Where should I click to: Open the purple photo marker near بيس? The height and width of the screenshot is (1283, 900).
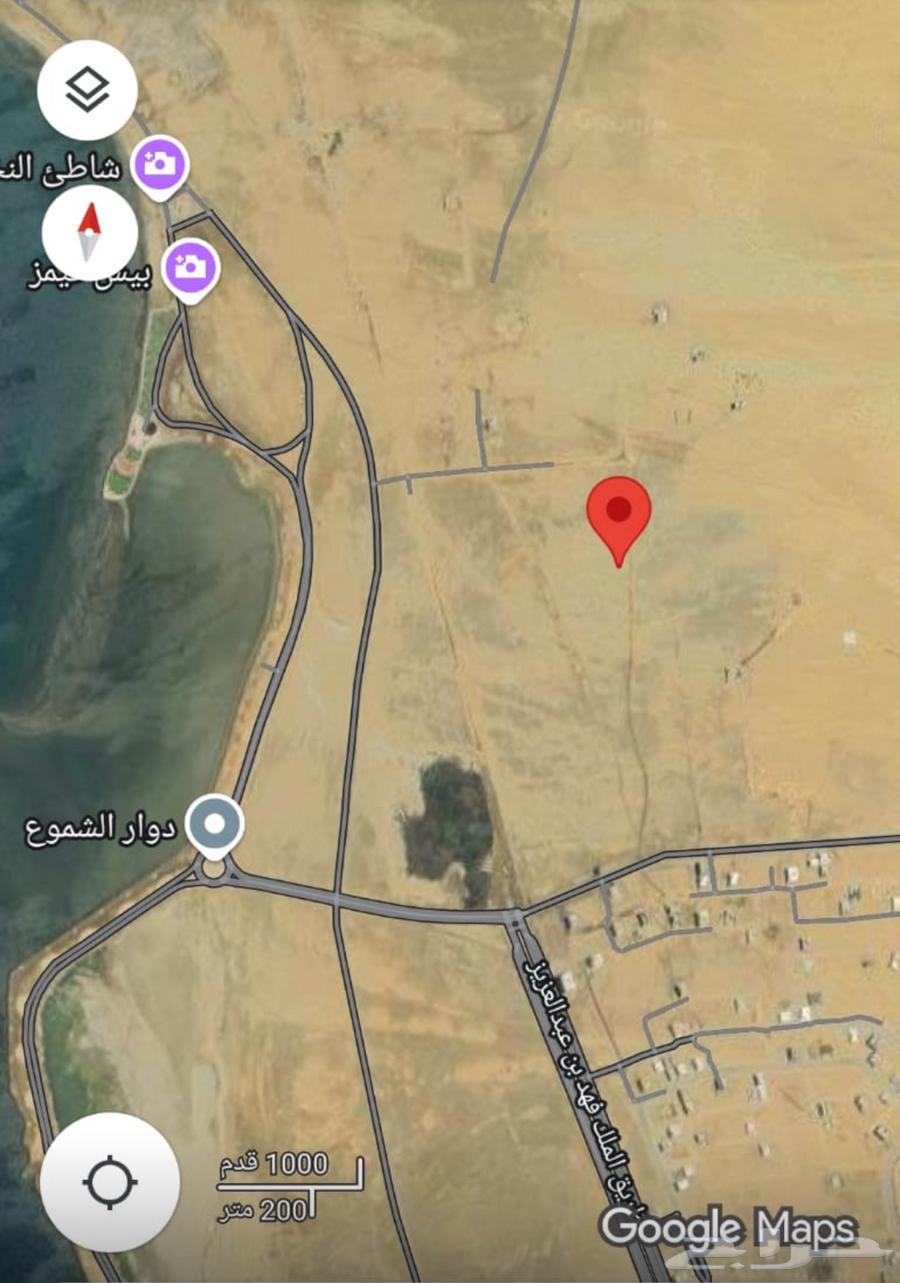[x=190, y=267]
